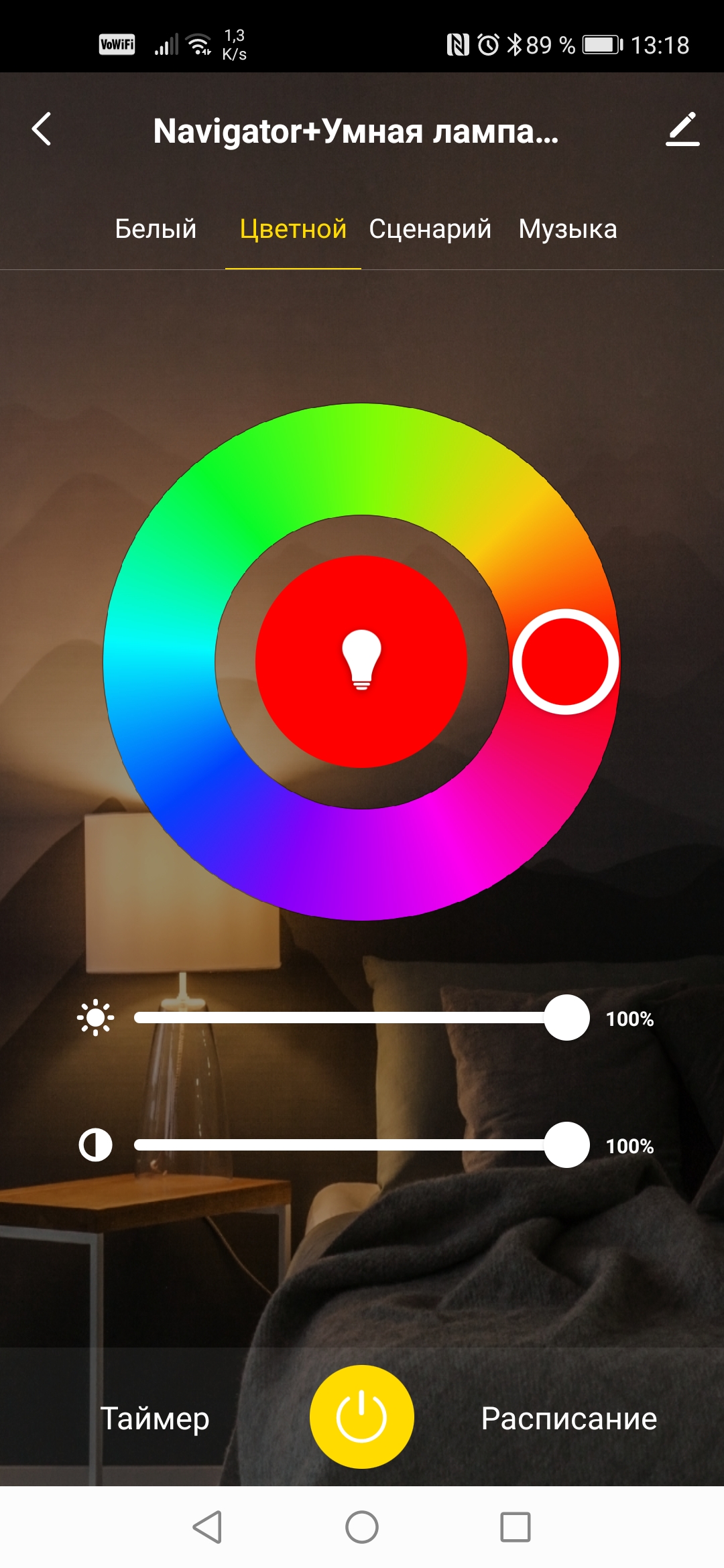Open the Таймер option

coord(155,1419)
